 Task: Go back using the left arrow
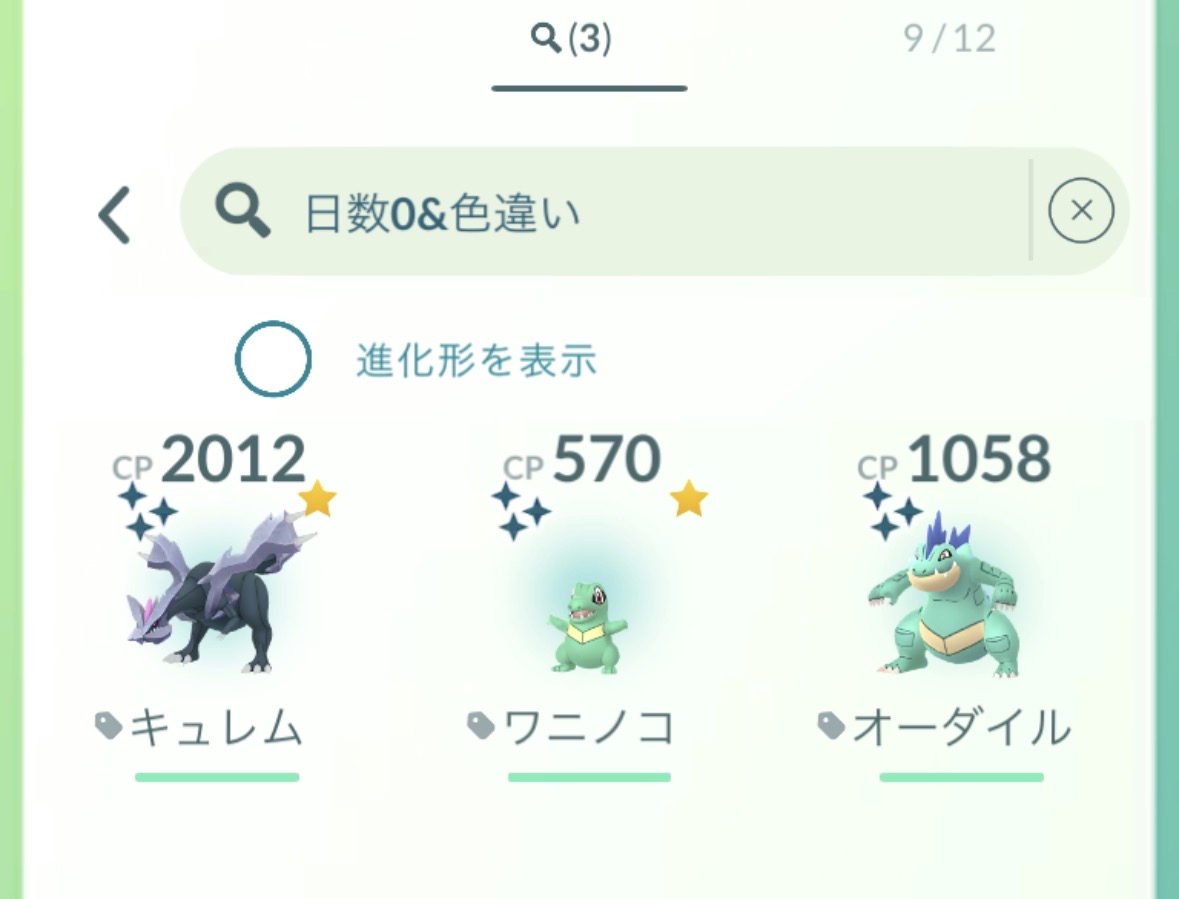(115, 214)
